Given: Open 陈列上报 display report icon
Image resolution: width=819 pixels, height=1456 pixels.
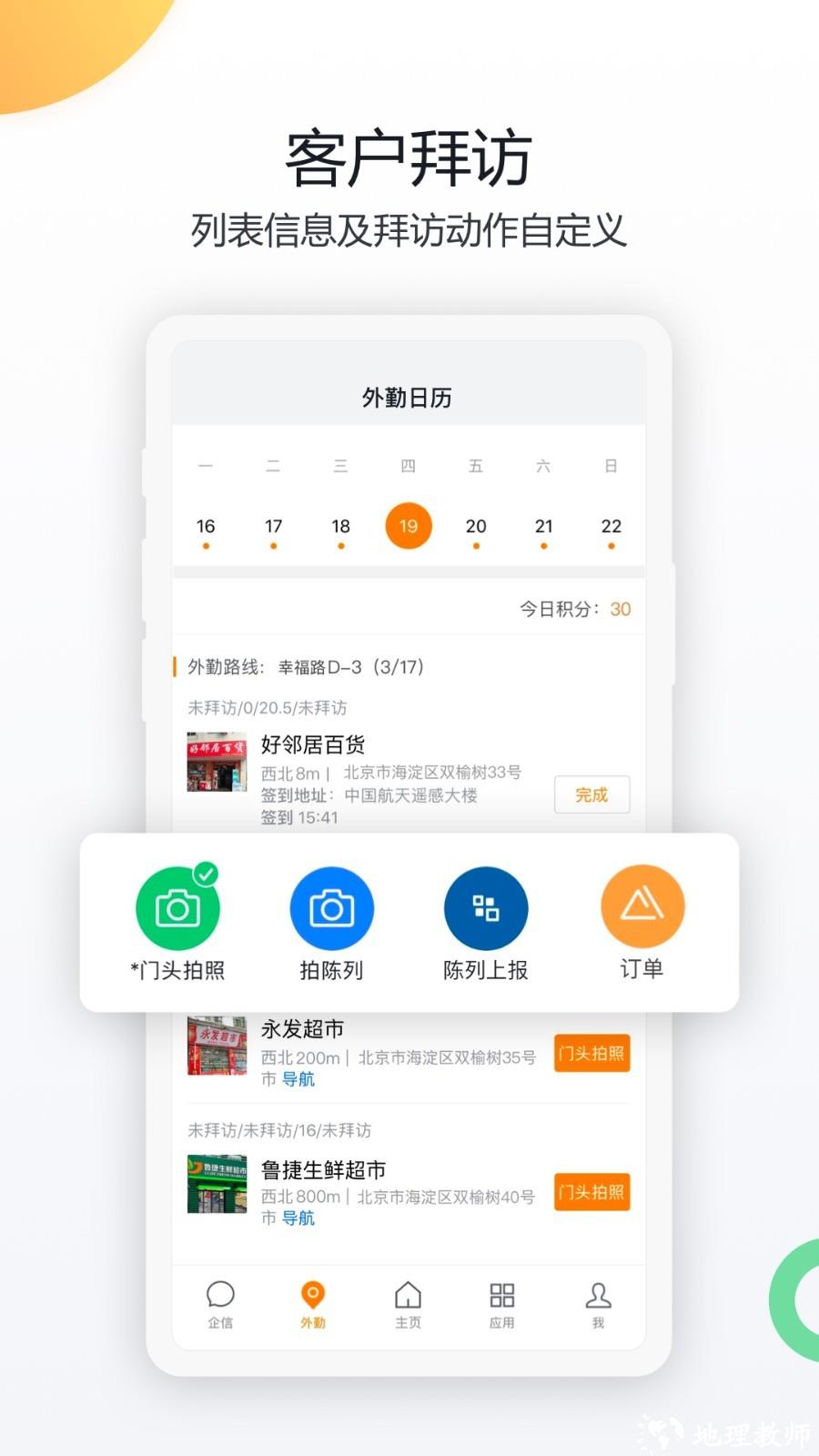Looking at the screenshot, I should coord(485,907).
